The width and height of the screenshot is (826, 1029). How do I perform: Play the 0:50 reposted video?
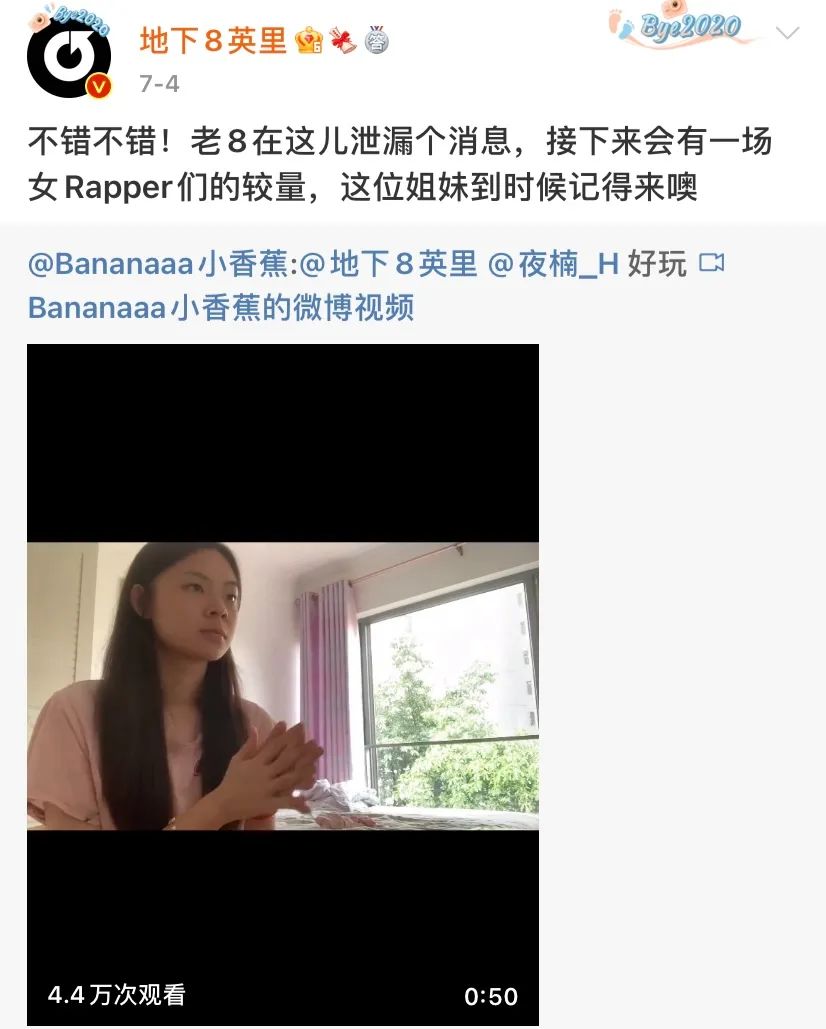click(x=283, y=685)
